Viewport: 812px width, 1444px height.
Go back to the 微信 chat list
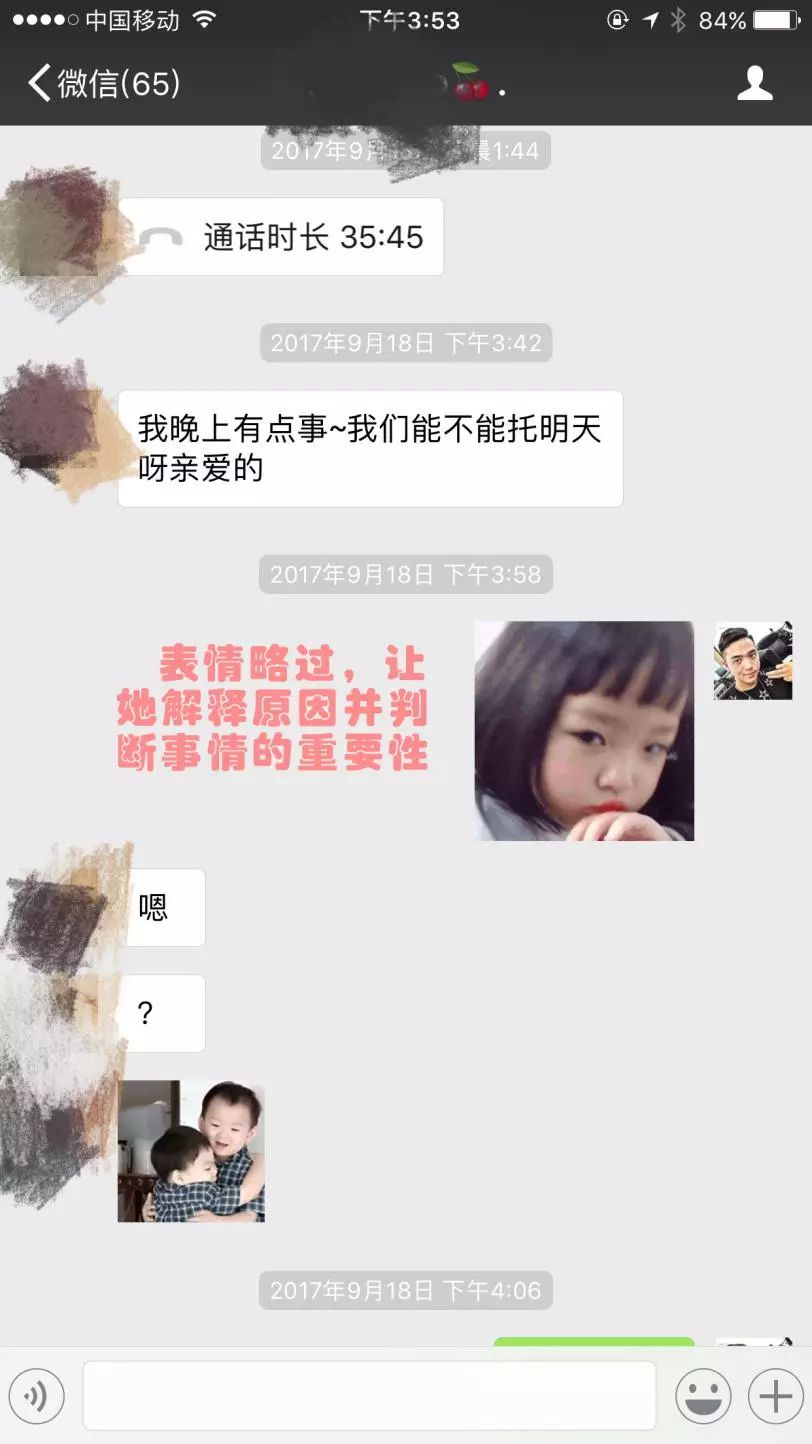point(103,84)
